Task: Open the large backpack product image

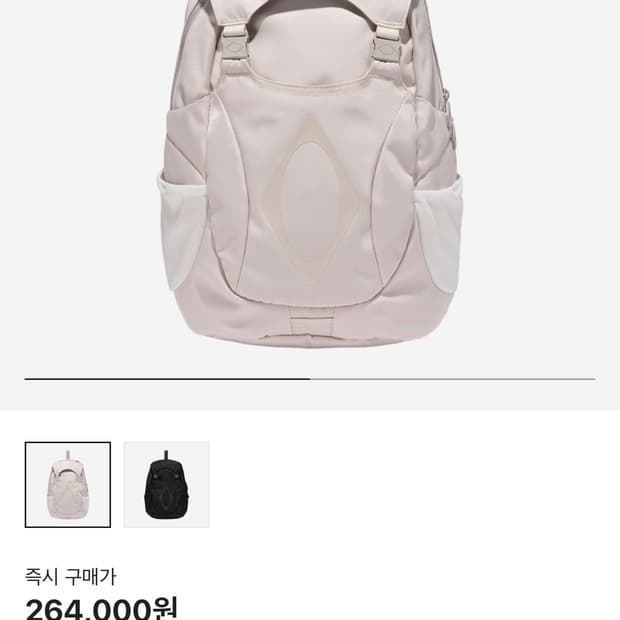Action: pos(310,174)
